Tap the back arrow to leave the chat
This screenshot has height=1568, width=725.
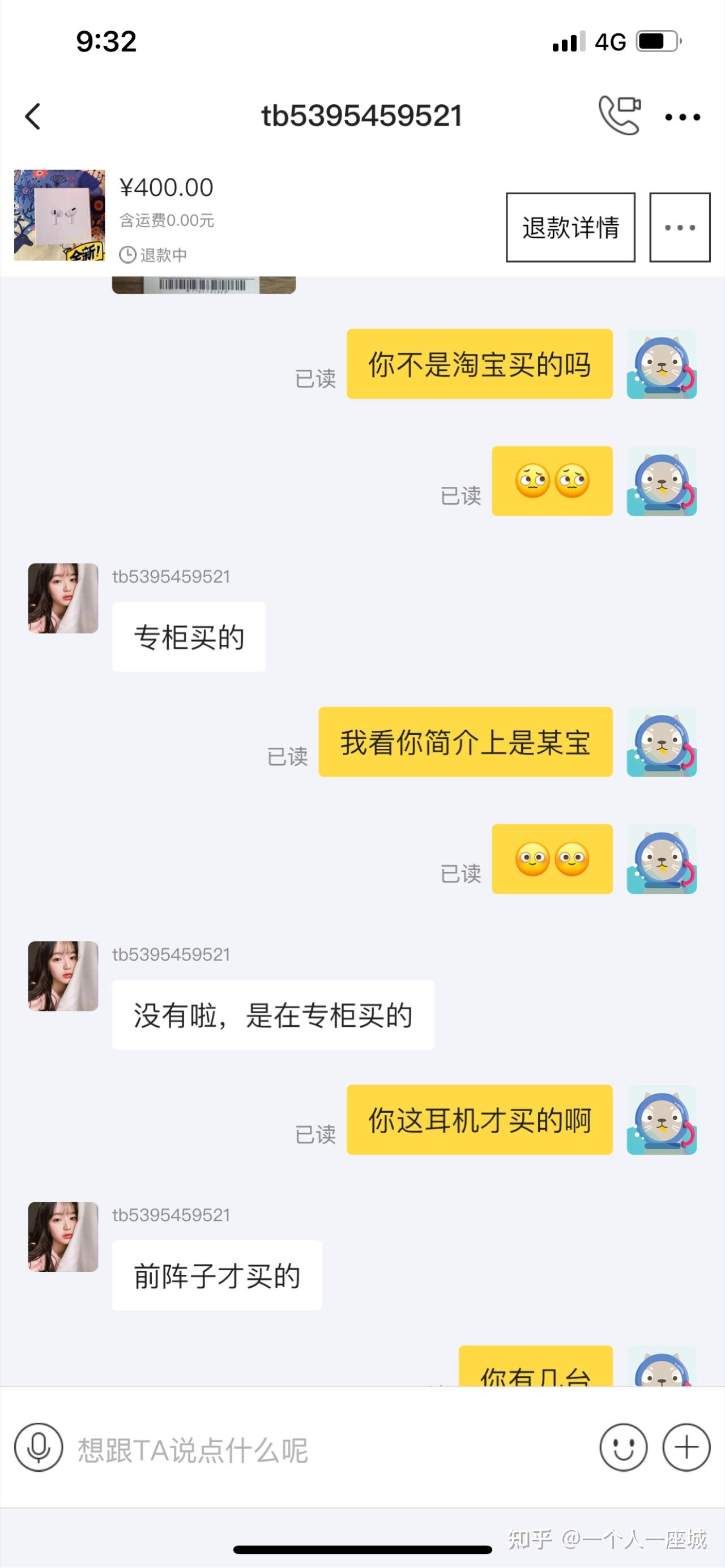point(33,117)
